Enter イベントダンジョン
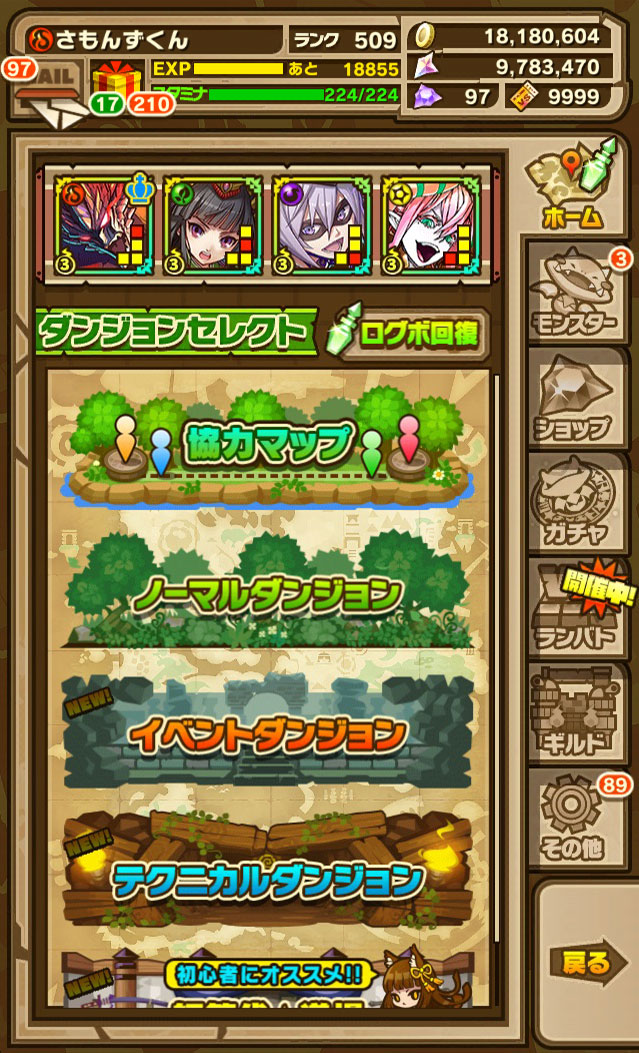The height and width of the screenshot is (1053, 639). click(x=268, y=731)
